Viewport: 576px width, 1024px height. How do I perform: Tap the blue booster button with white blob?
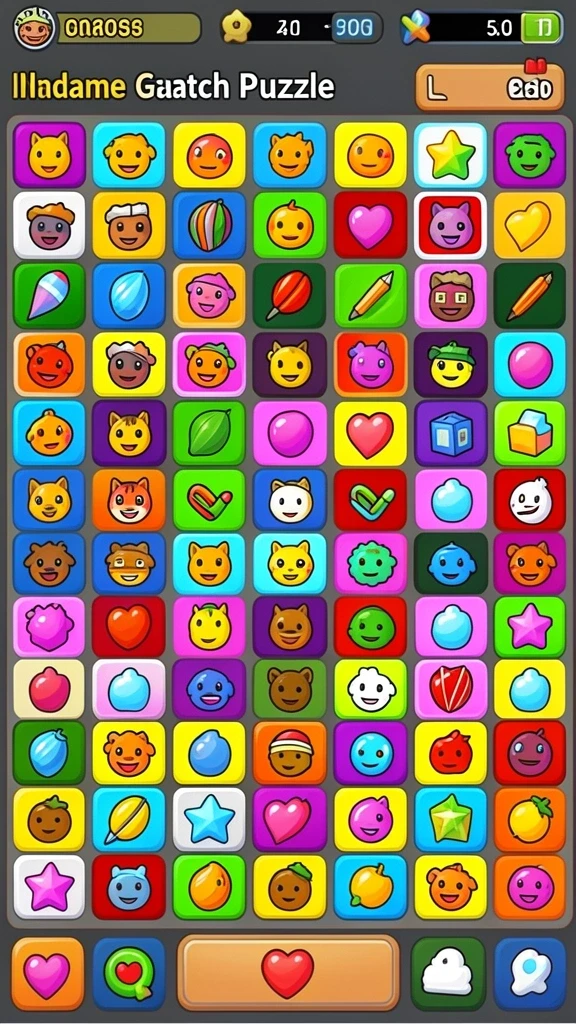(530, 974)
